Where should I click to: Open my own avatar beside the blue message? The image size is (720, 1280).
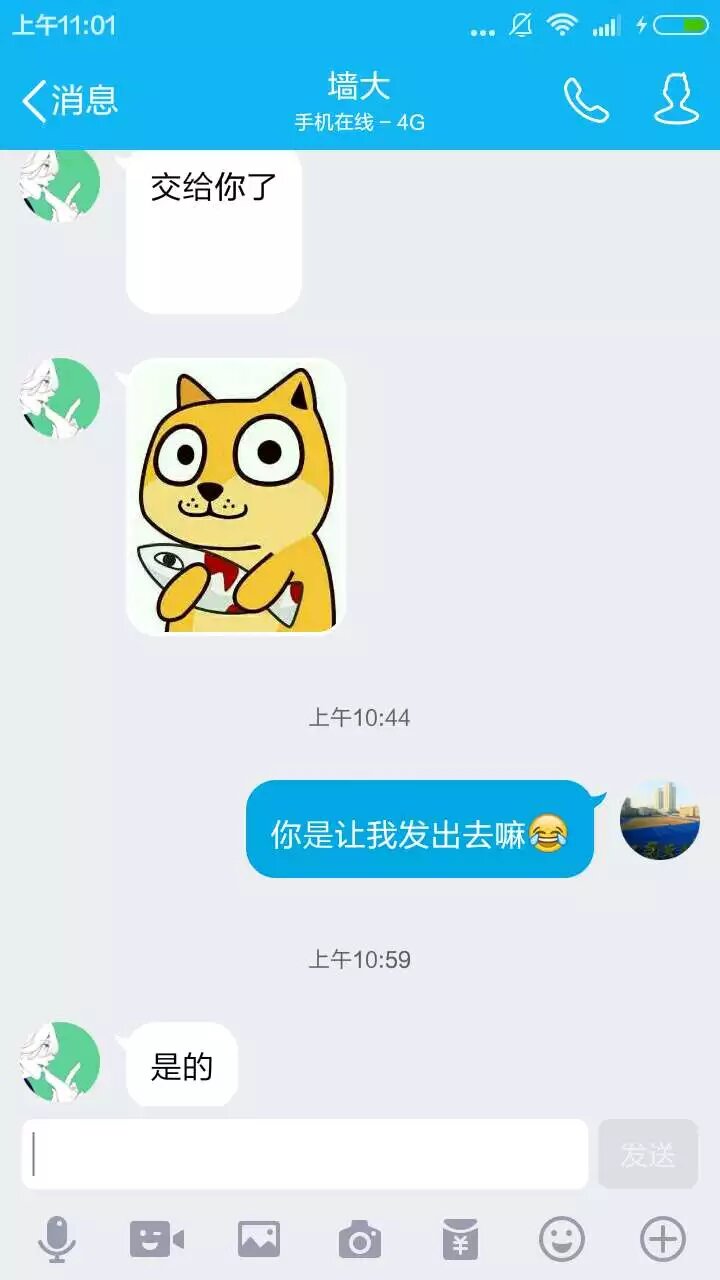pyautogui.click(x=659, y=820)
